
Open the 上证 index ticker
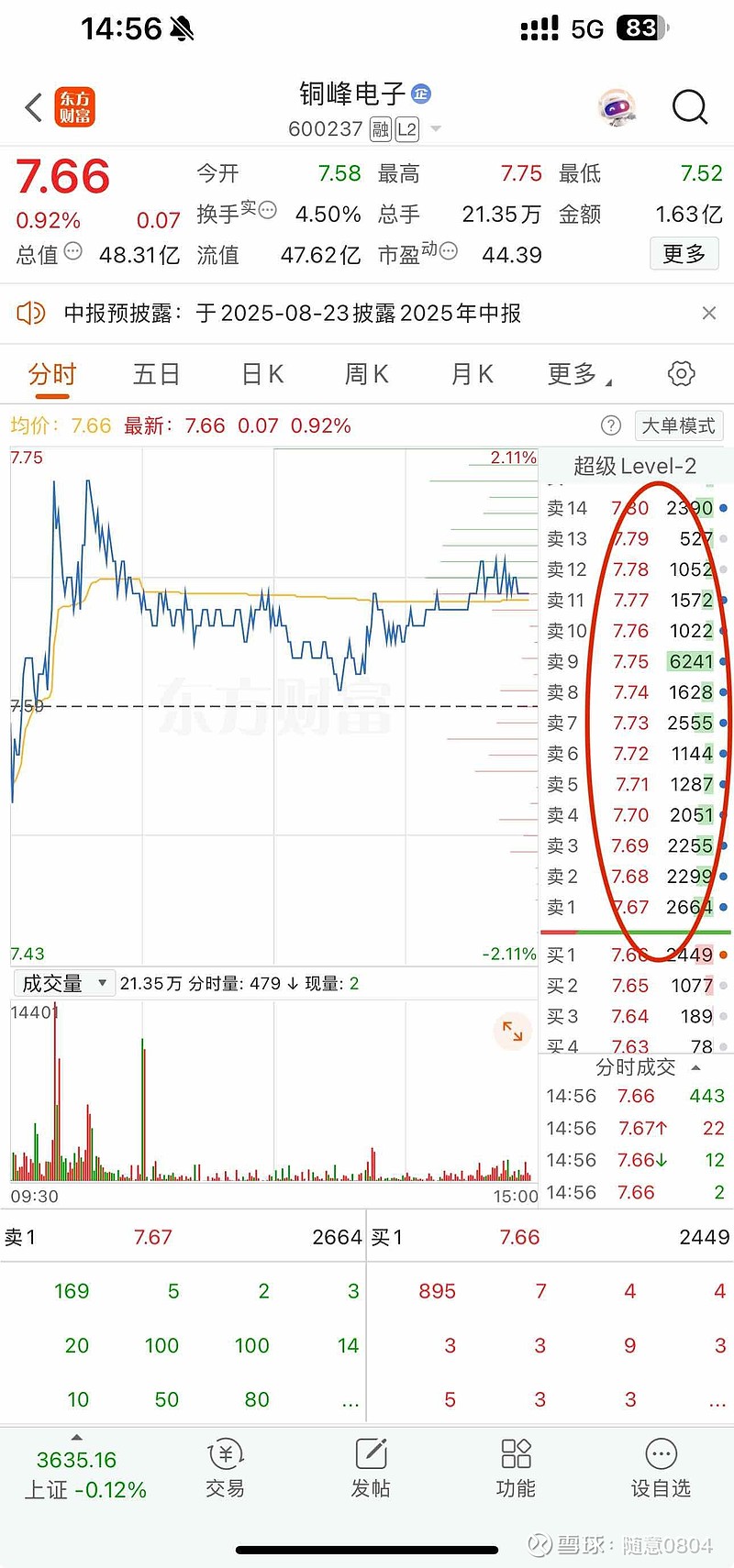84,1474
